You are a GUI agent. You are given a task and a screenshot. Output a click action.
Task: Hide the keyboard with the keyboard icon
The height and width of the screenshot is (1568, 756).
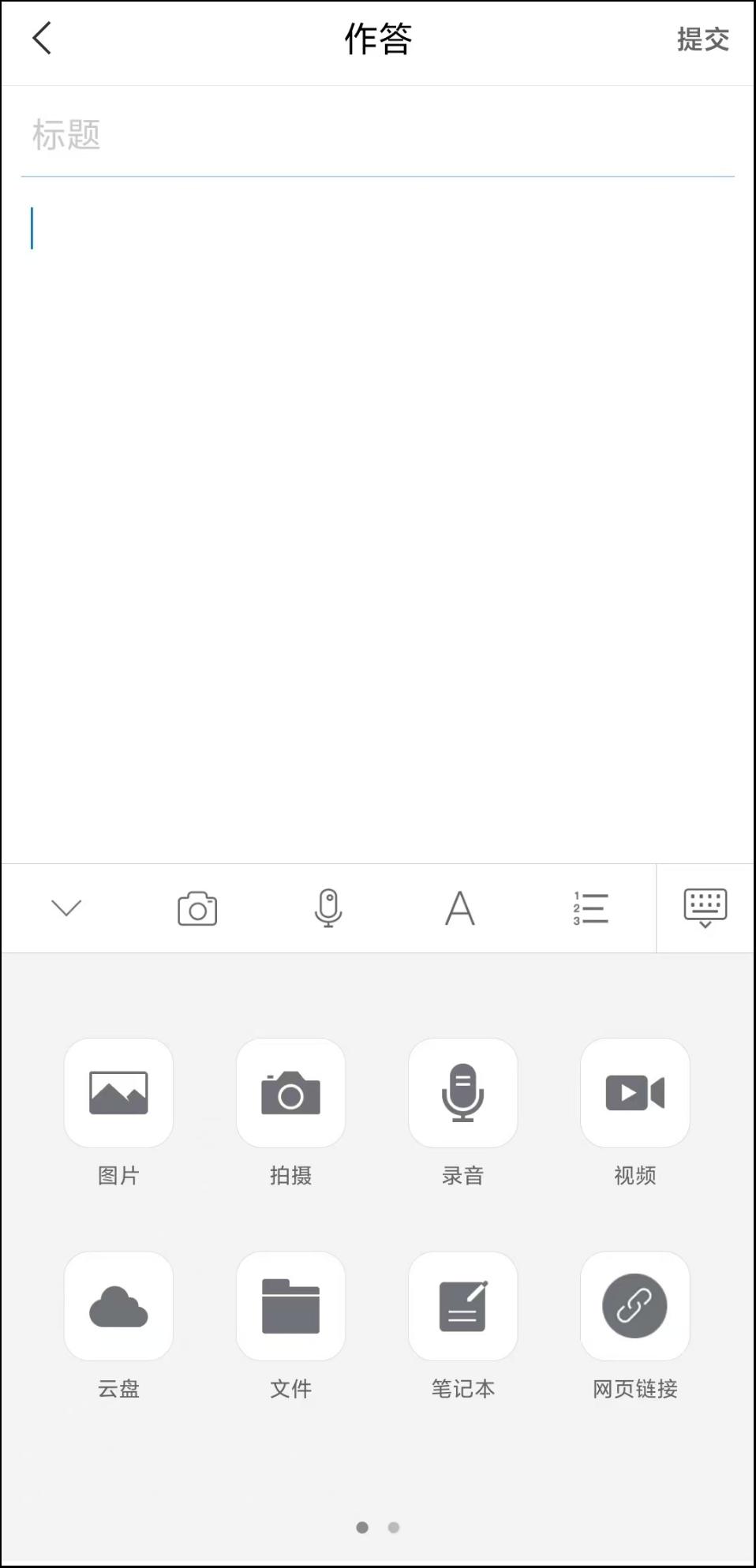pyautogui.click(x=705, y=908)
